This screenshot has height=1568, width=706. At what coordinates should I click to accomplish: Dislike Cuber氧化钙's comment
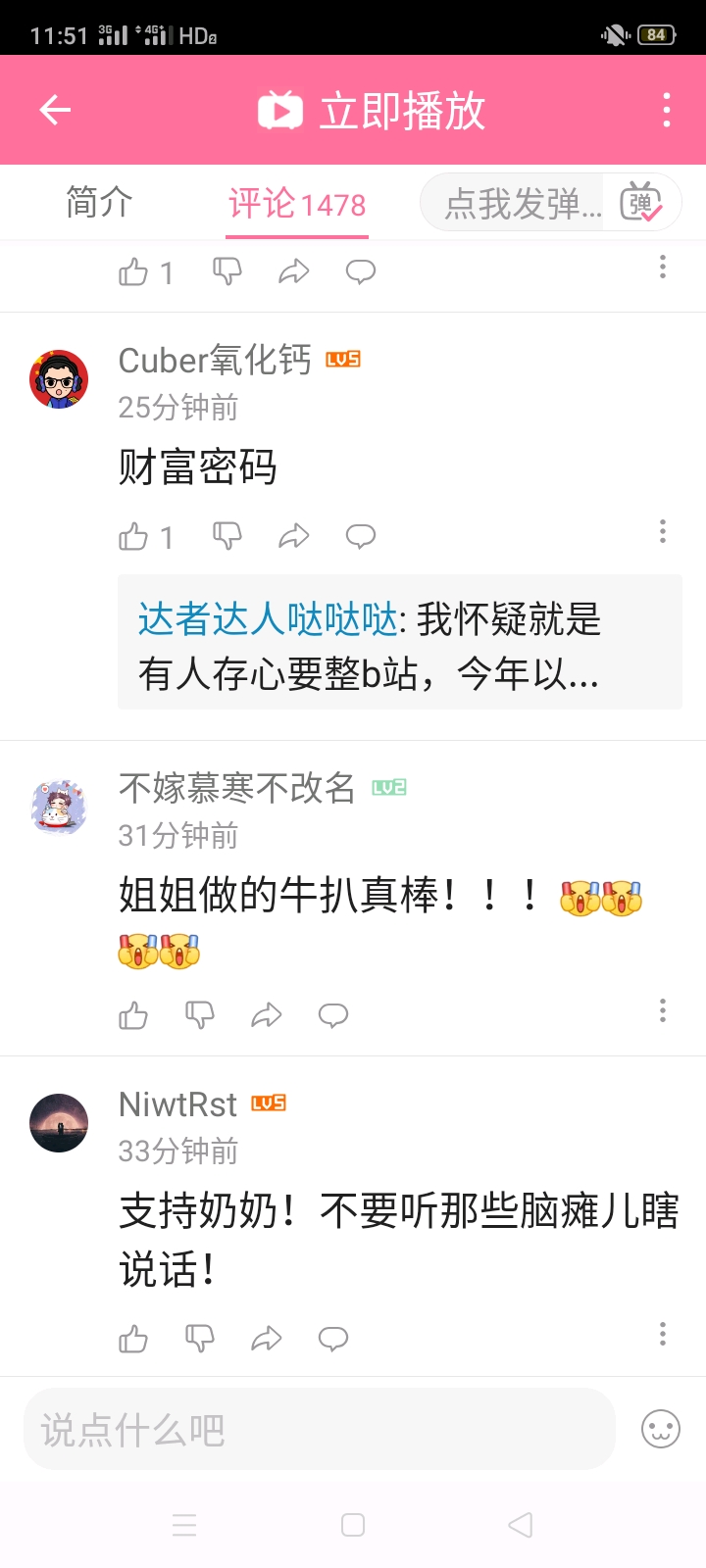click(x=227, y=536)
